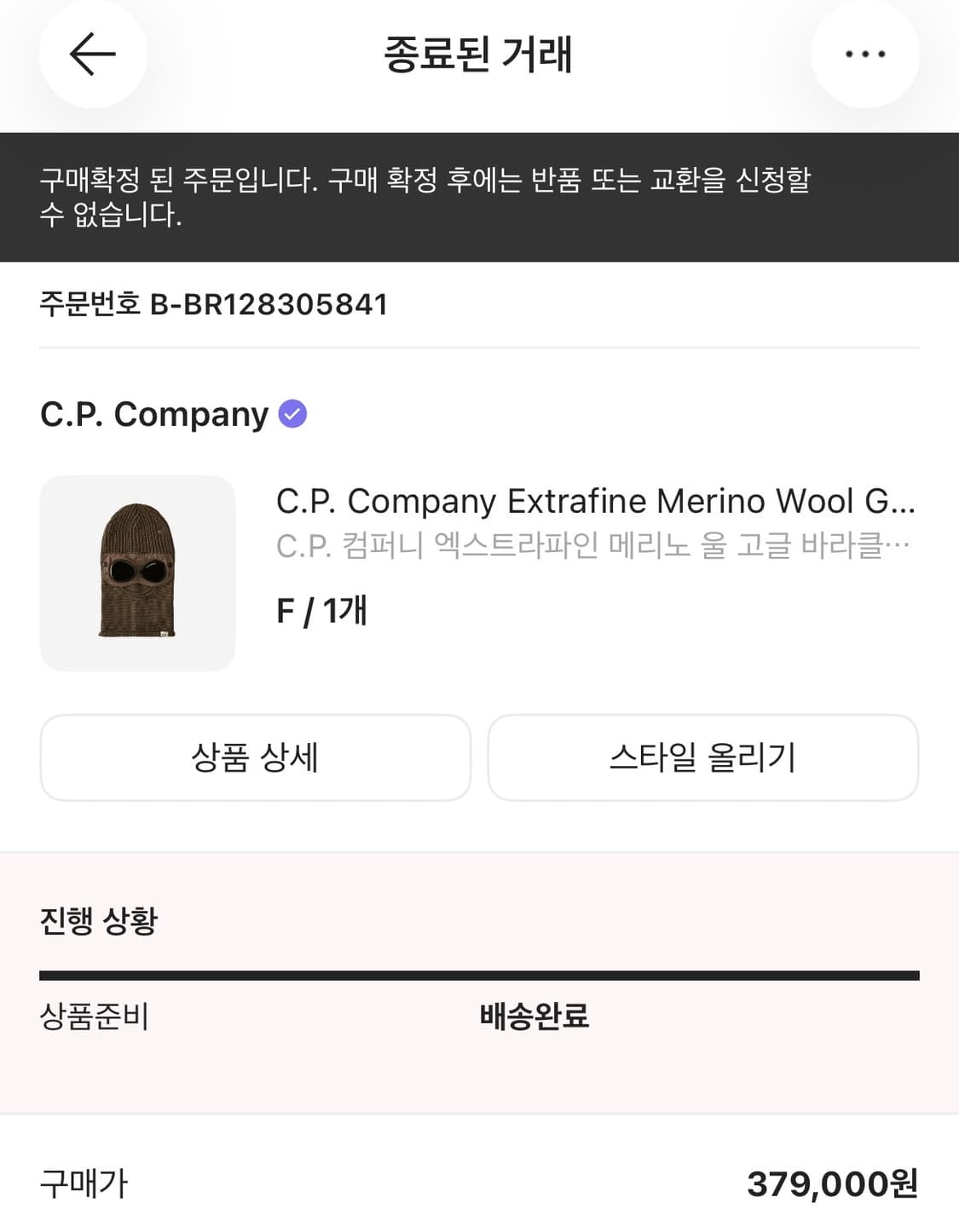
Task: Click the 종료된 거래 header title
Action: click(x=479, y=54)
